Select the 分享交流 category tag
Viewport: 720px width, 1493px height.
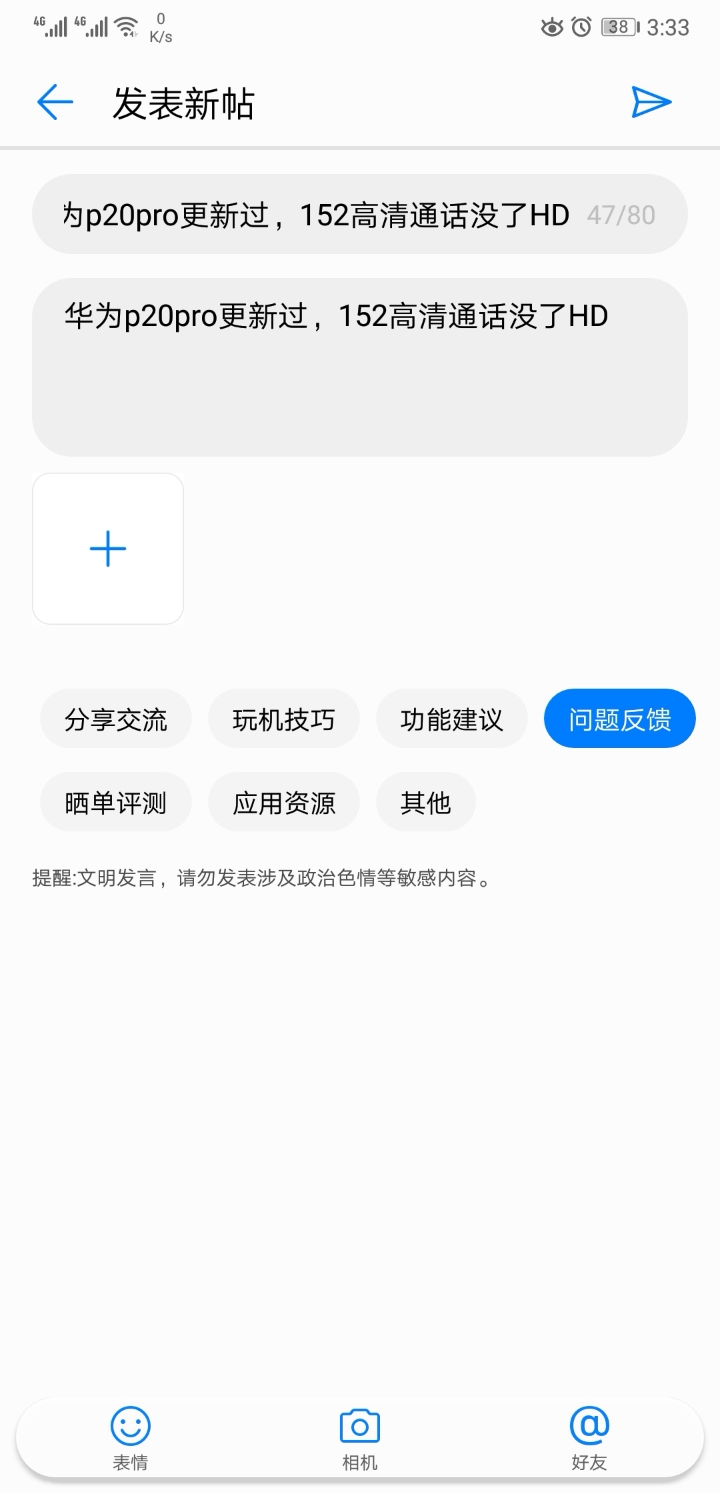115,718
